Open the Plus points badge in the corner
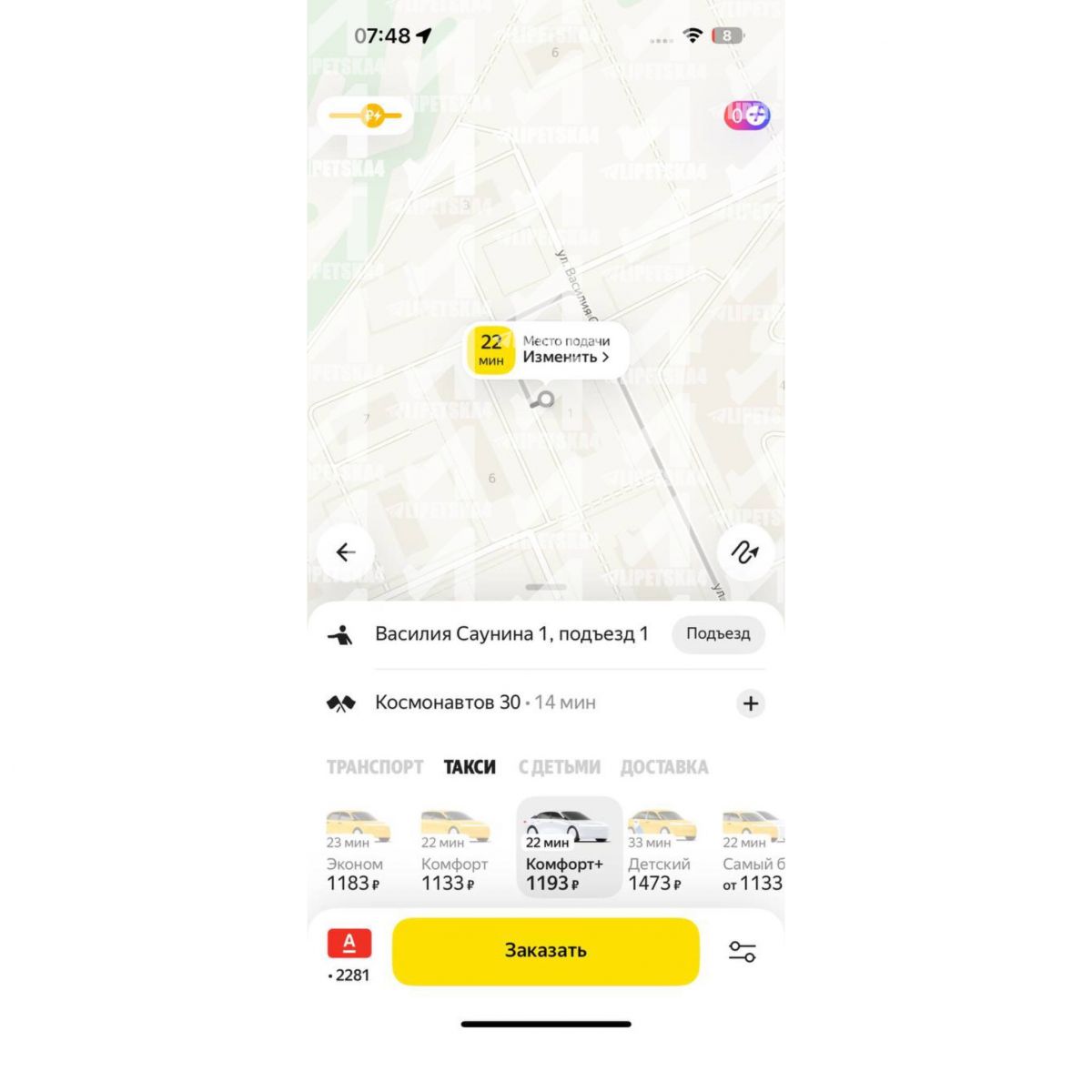This screenshot has width=1092, height=1092. pyautogui.click(x=747, y=116)
